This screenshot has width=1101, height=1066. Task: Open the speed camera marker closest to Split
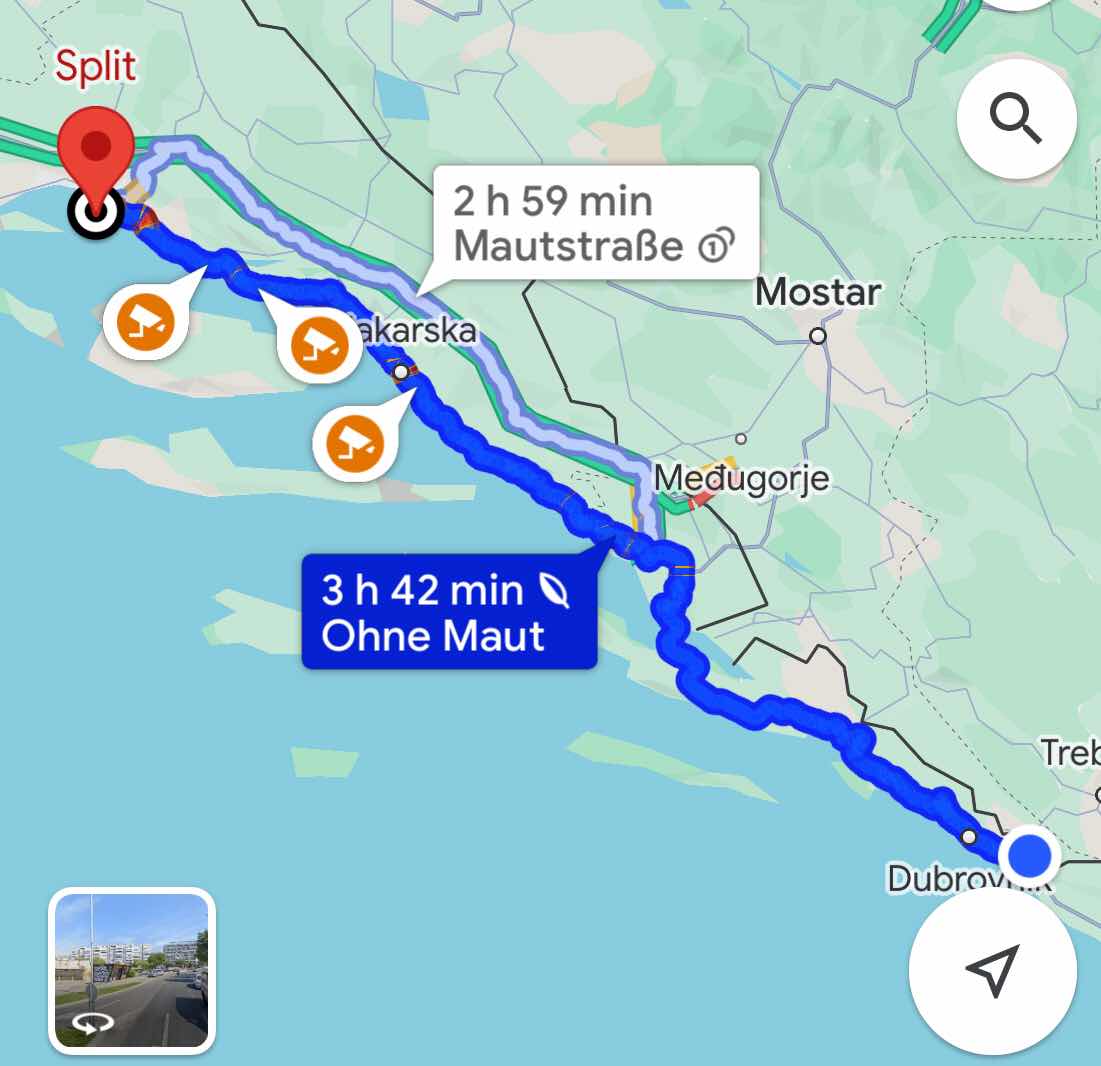(145, 321)
